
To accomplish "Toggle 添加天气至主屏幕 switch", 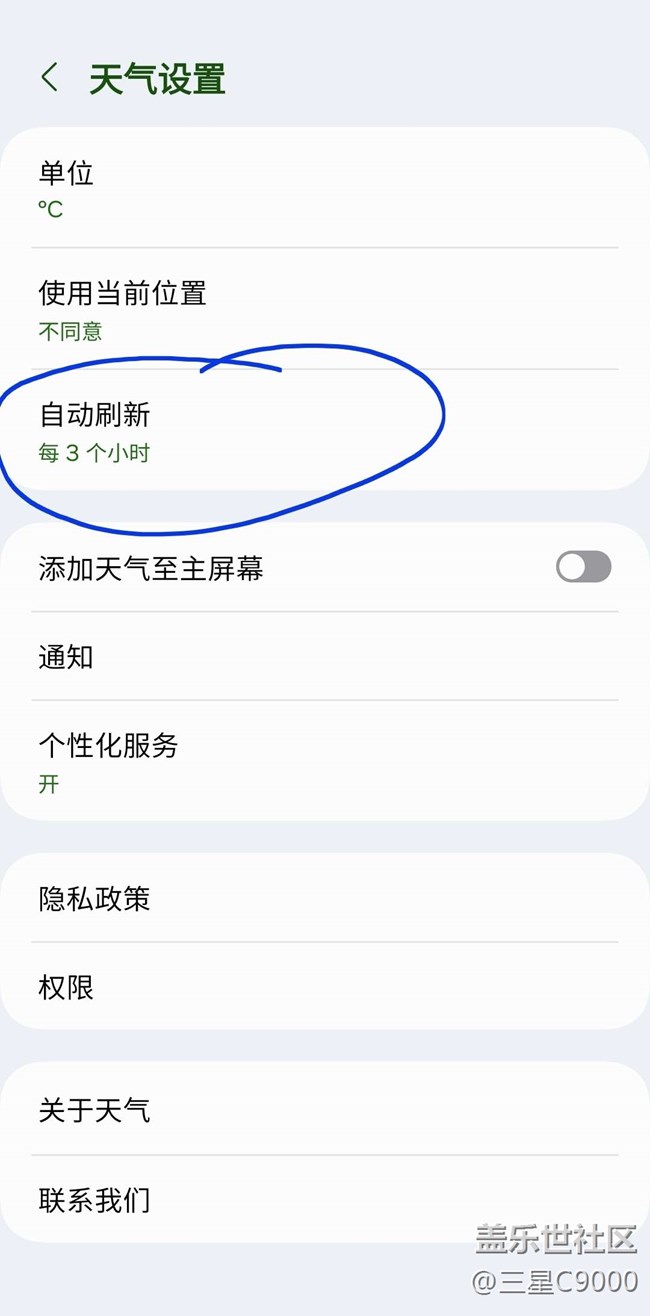I will (583, 567).
